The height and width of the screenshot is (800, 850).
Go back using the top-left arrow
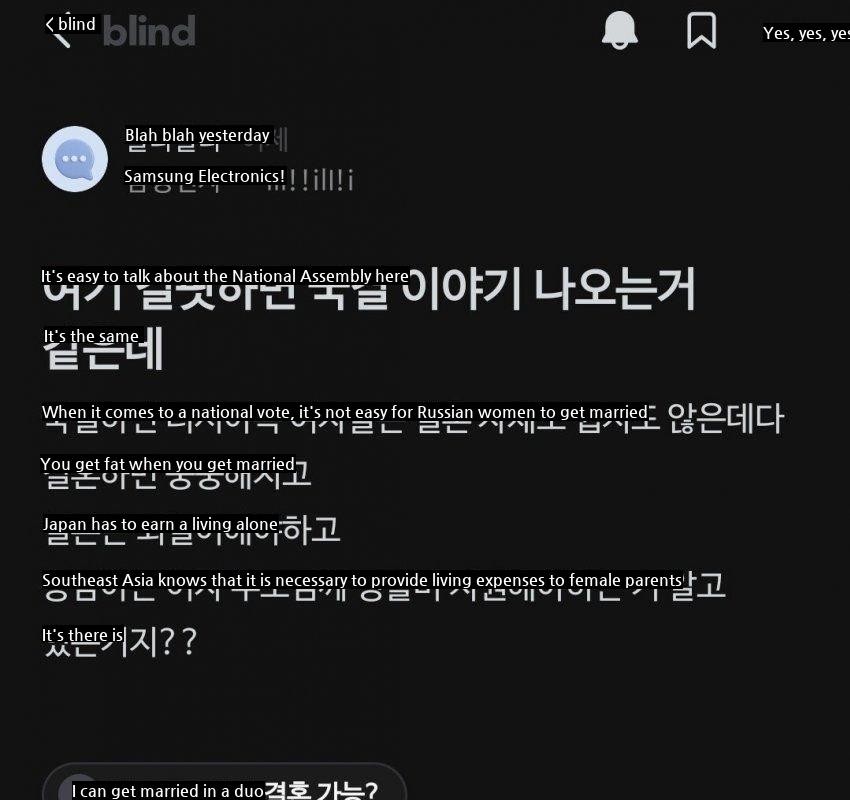58,32
